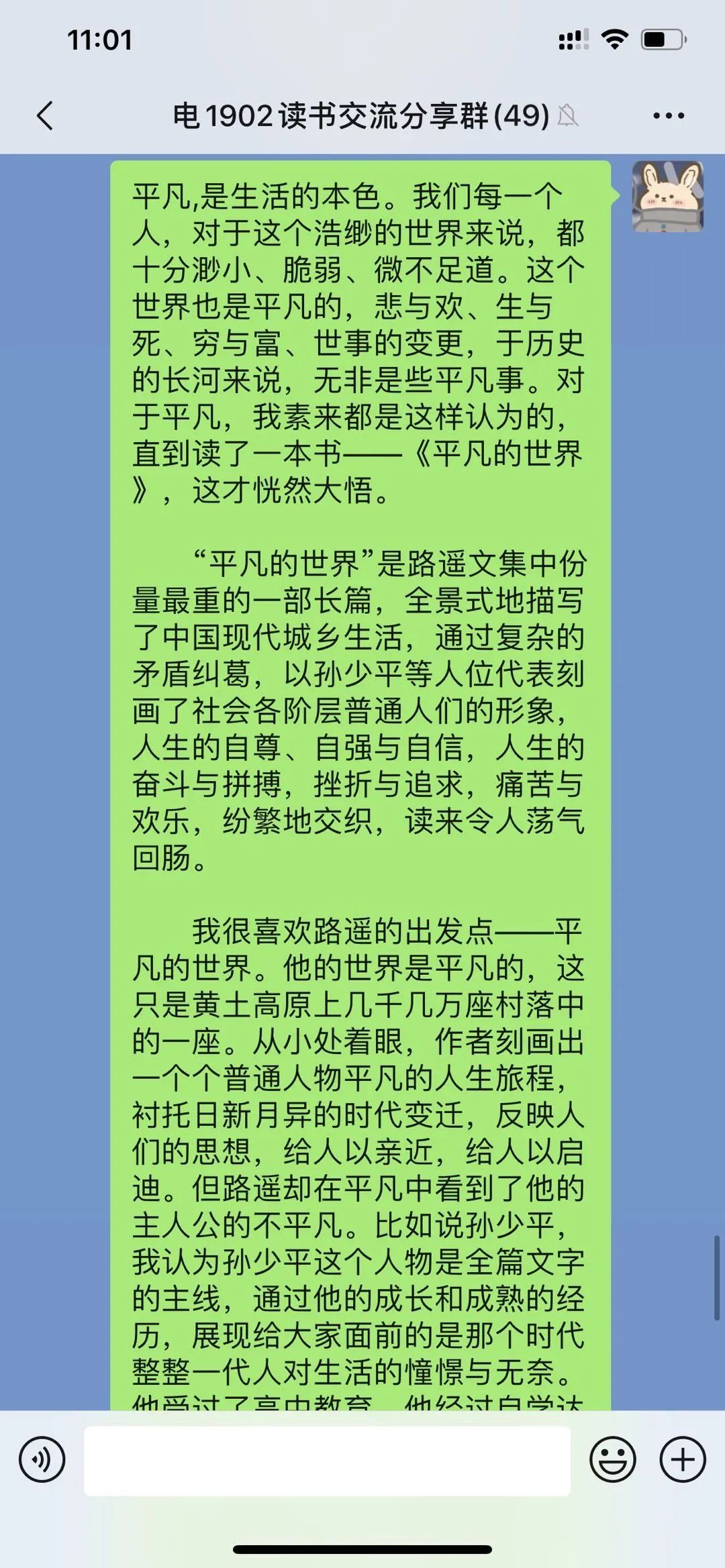Open the plus attachments menu
This screenshot has height=1568, width=725.
pyautogui.click(x=683, y=1459)
